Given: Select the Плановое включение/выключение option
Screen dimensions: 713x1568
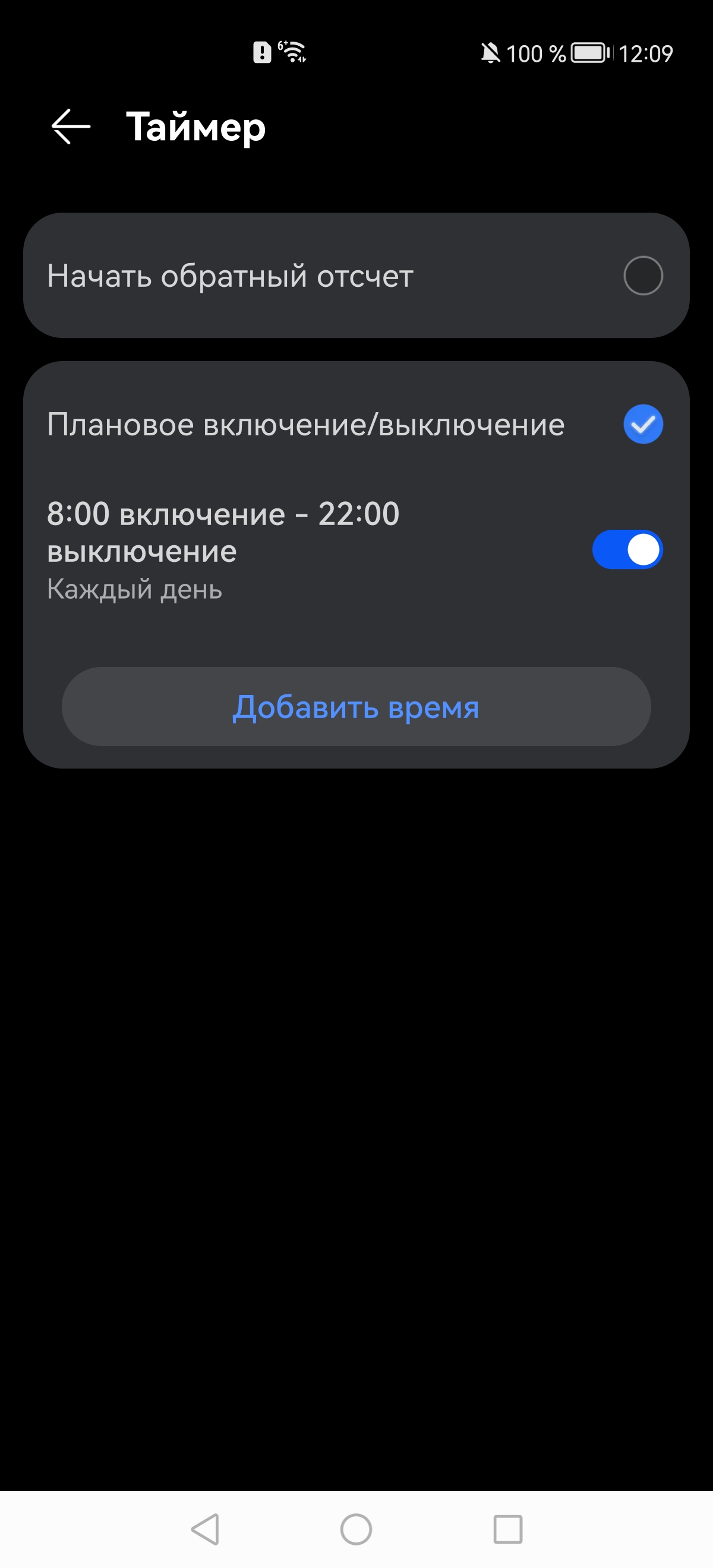Looking at the screenshot, I should coord(642,424).
